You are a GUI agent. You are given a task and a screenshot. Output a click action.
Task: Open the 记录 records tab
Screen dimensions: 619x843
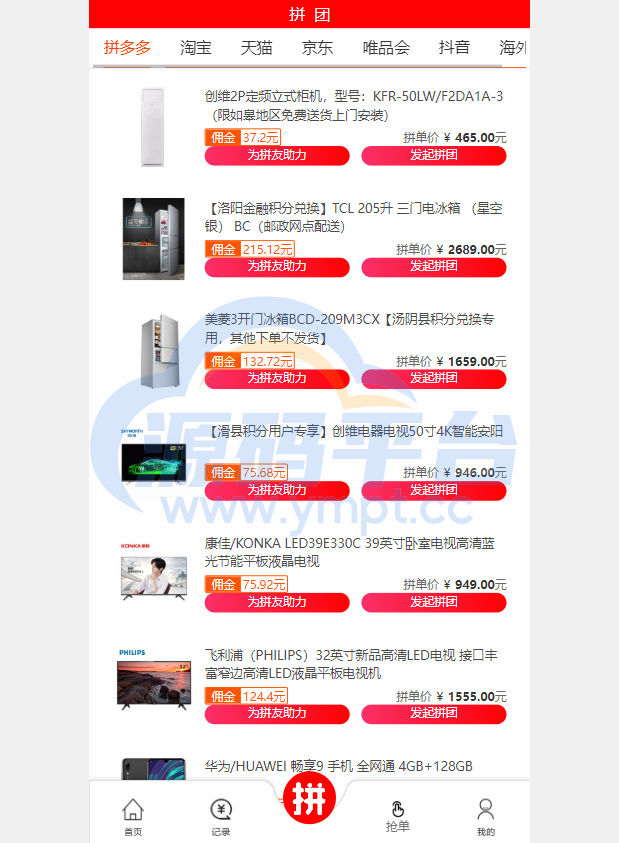[x=221, y=816]
